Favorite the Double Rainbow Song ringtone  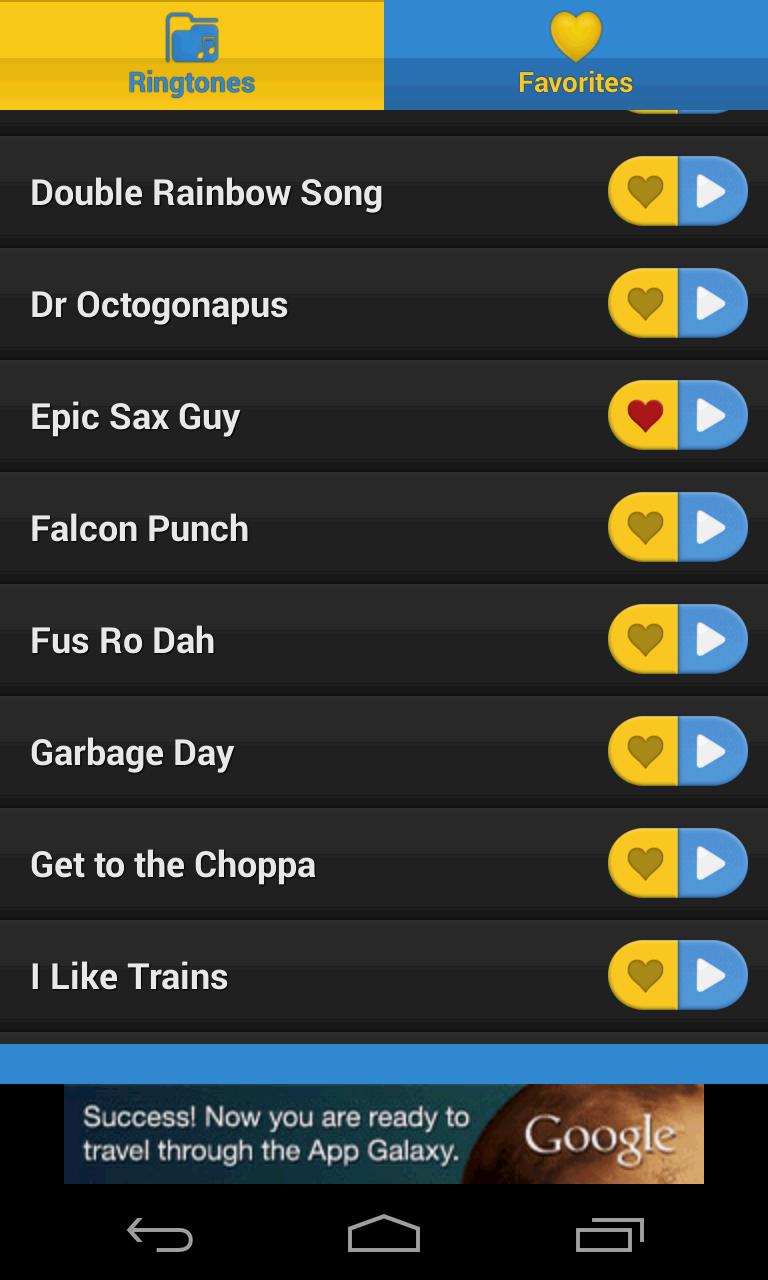pos(644,190)
